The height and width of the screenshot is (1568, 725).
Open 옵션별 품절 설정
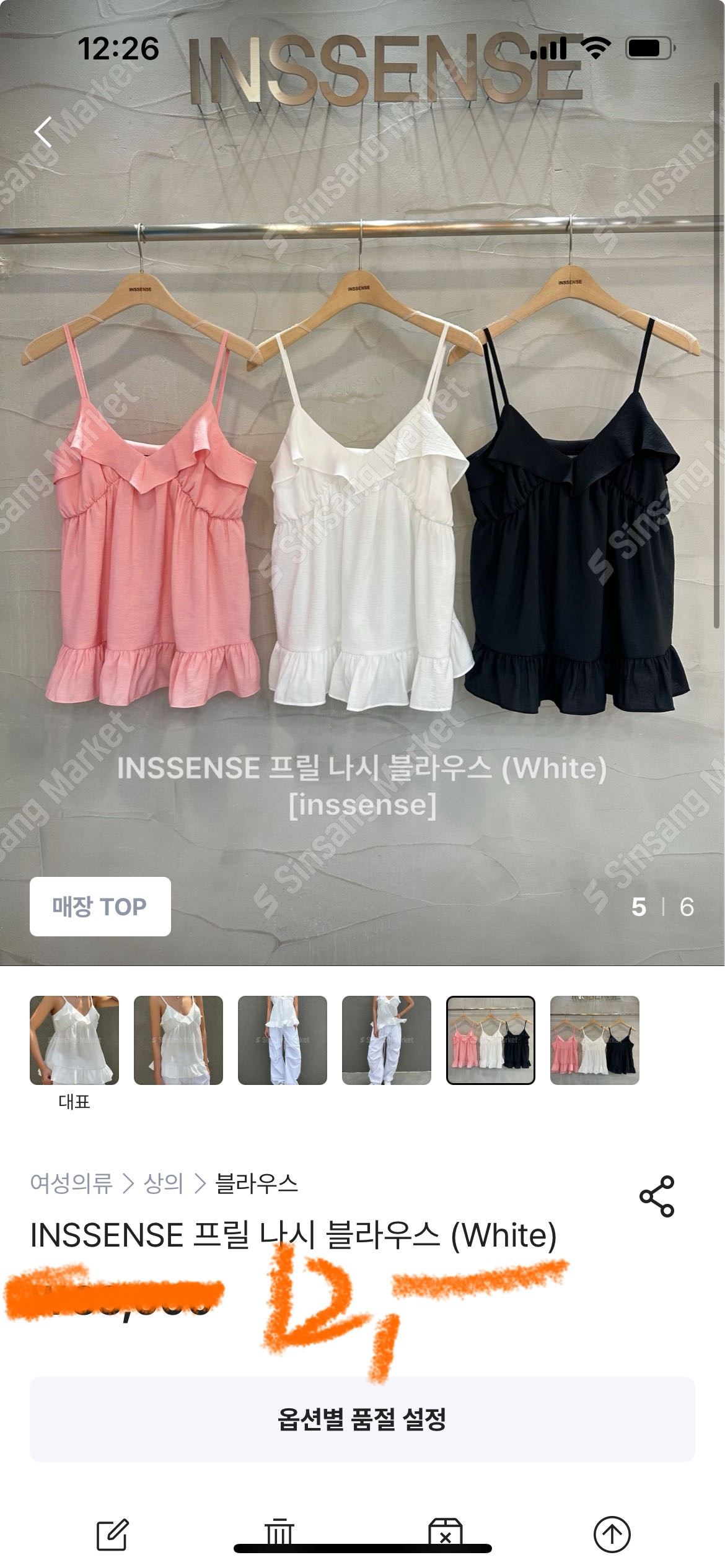[x=362, y=1419]
